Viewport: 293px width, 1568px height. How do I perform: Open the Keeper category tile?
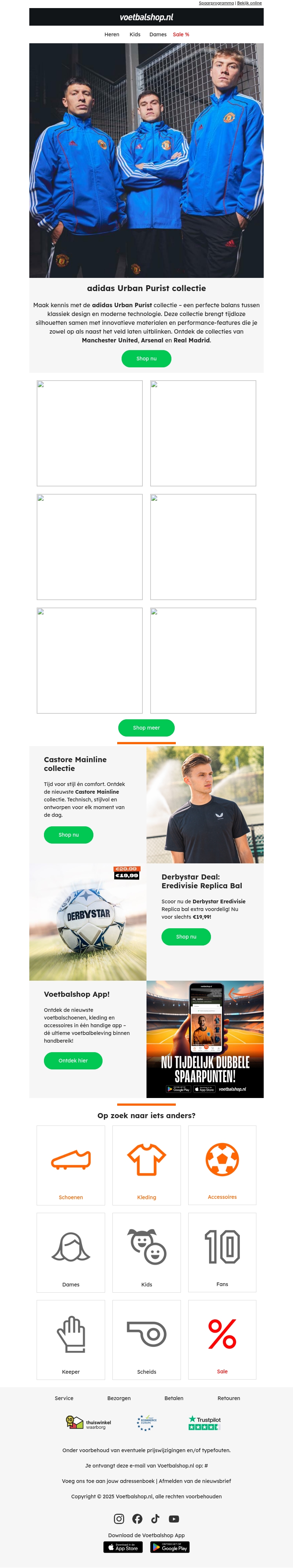coord(71,1340)
